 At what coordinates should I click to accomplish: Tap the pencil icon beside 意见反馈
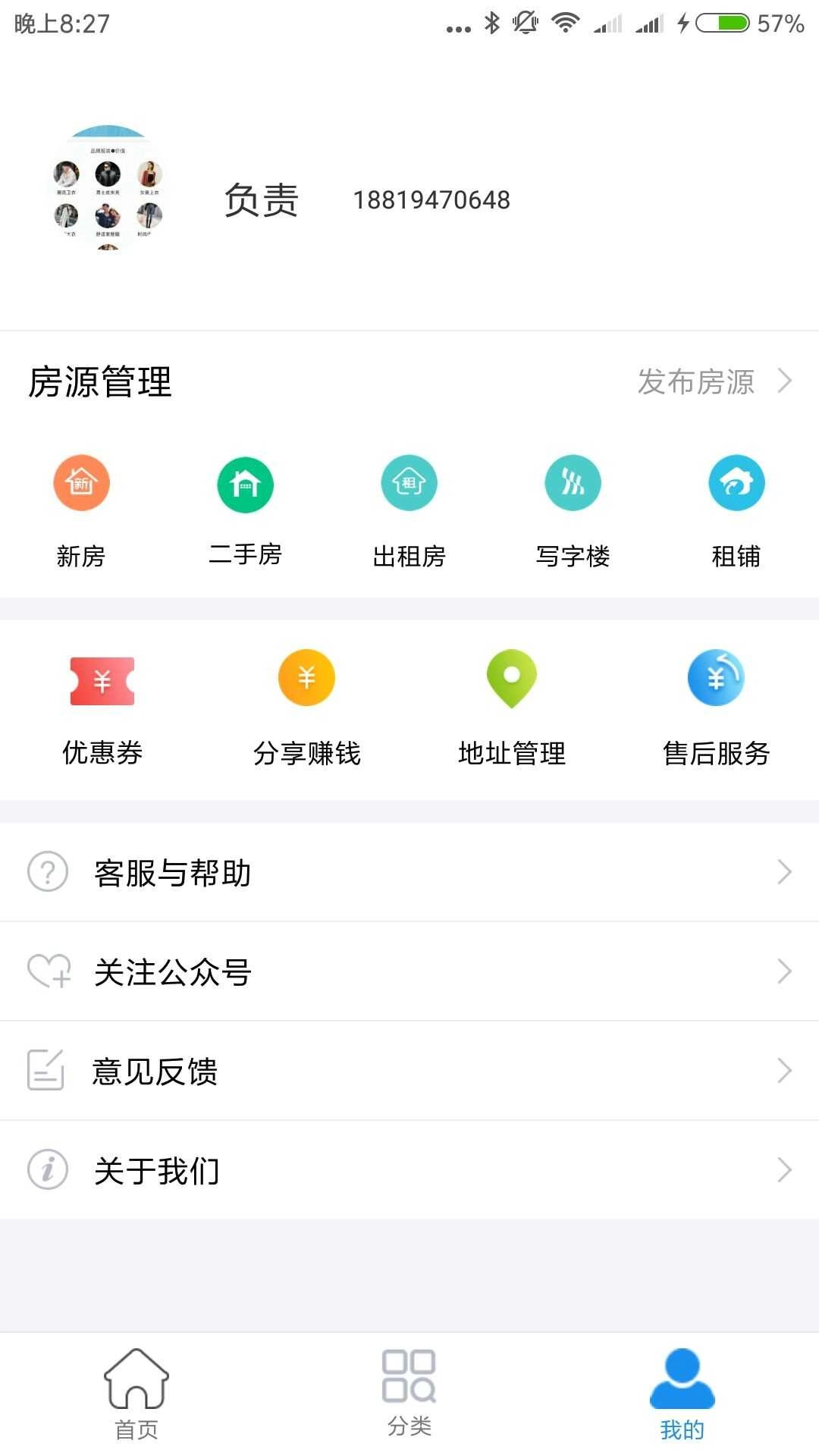click(x=48, y=1070)
